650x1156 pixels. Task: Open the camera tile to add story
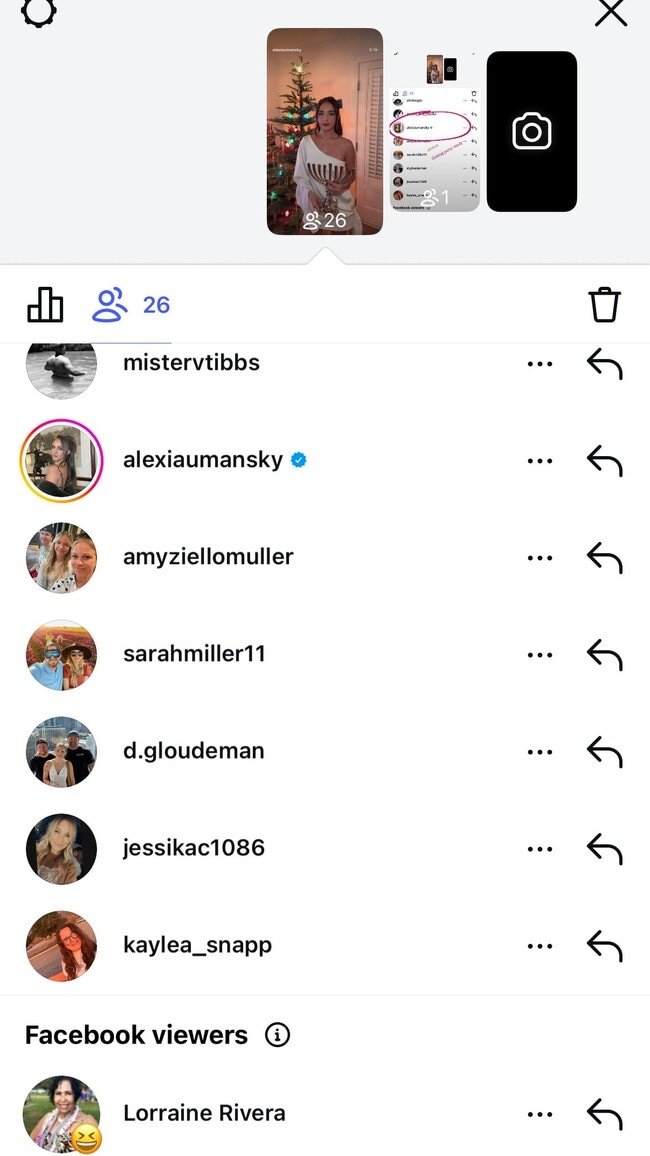click(x=531, y=131)
